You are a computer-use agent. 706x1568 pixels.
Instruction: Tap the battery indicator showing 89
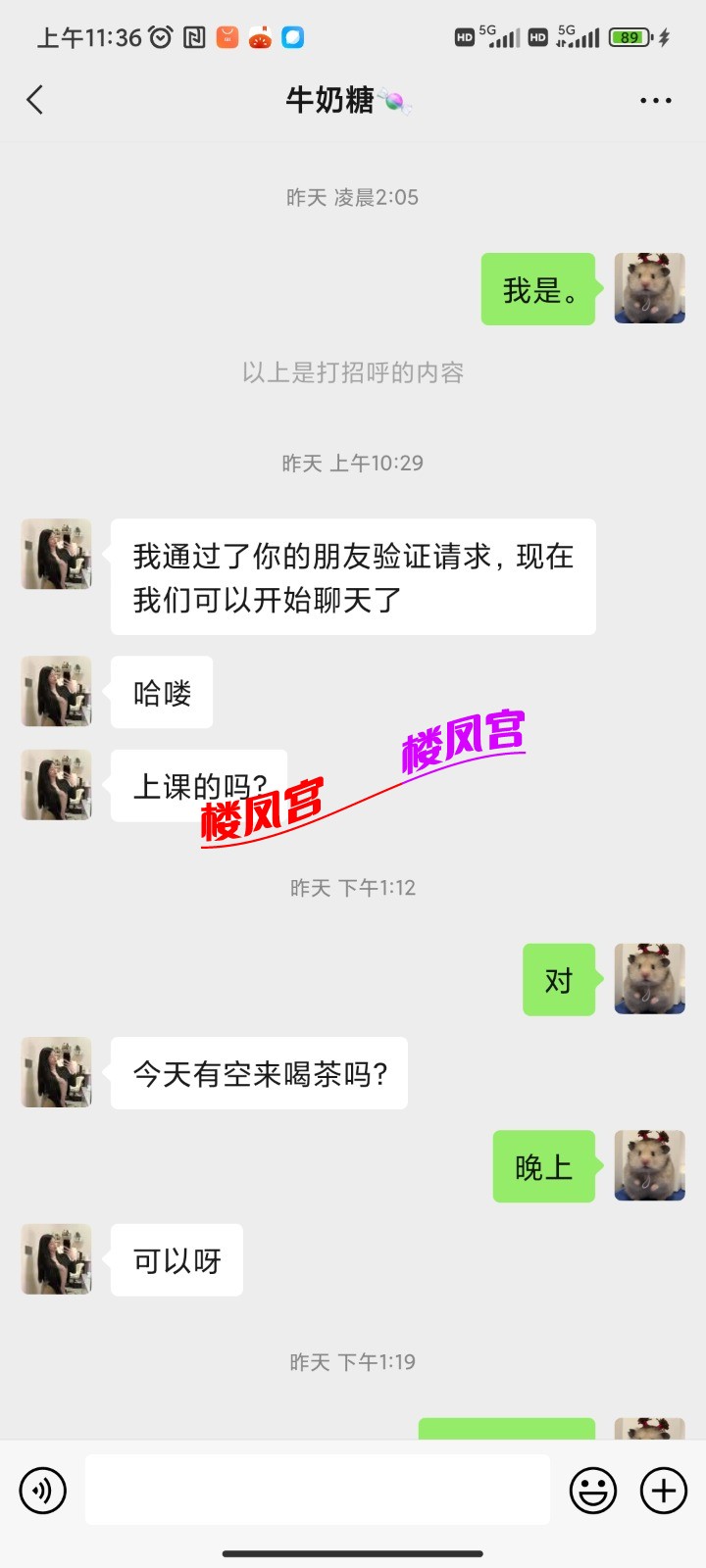tap(629, 37)
